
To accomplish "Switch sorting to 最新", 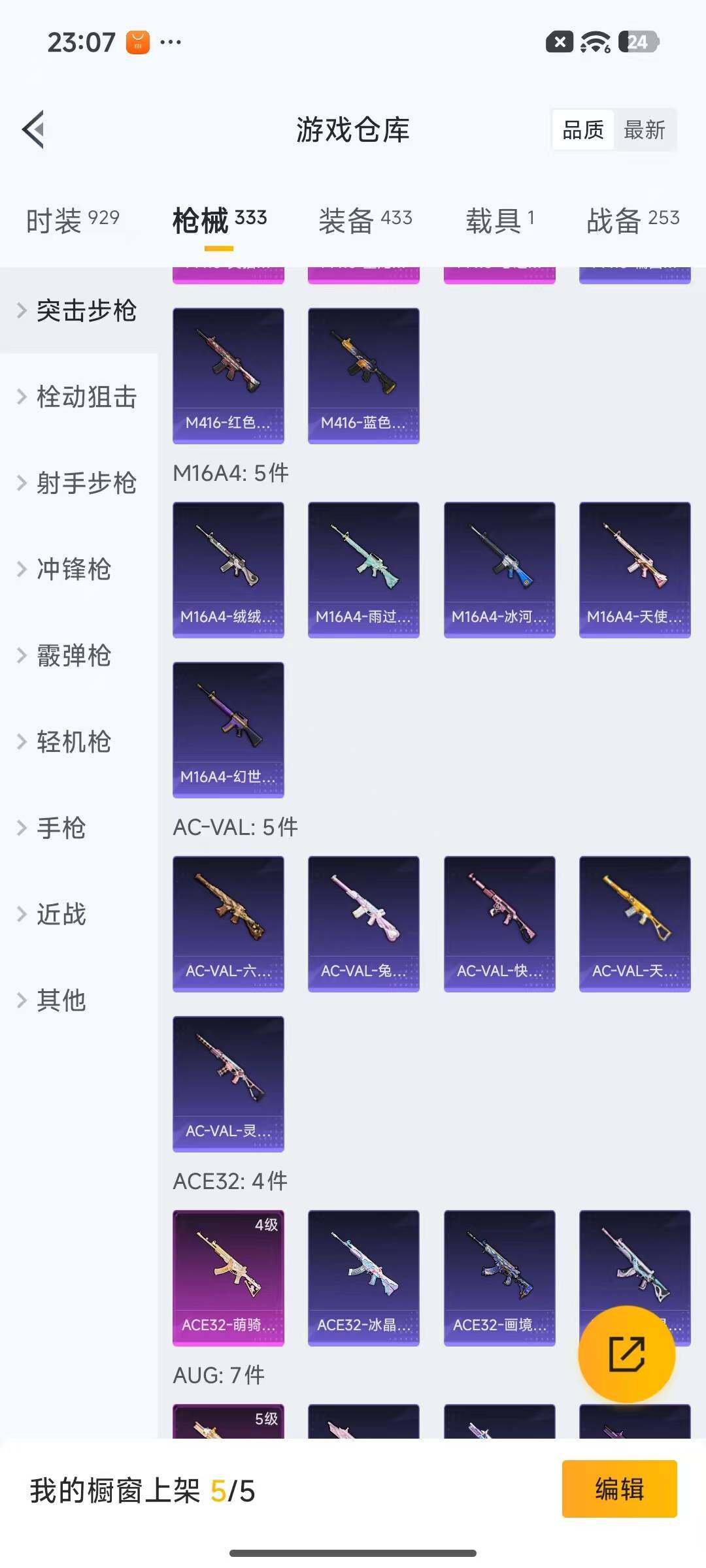I will pos(645,130).
